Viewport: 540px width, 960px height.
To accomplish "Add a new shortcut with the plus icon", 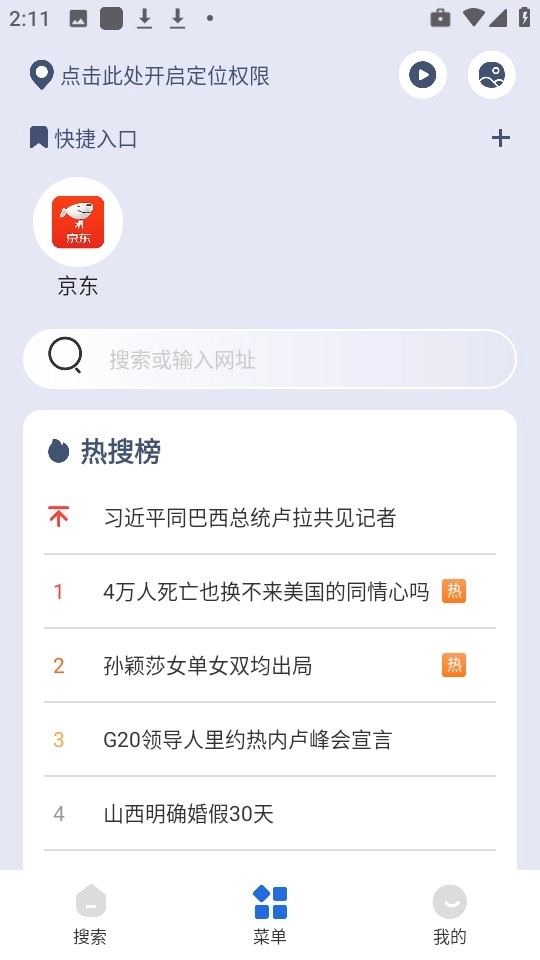I will [500, 138].
